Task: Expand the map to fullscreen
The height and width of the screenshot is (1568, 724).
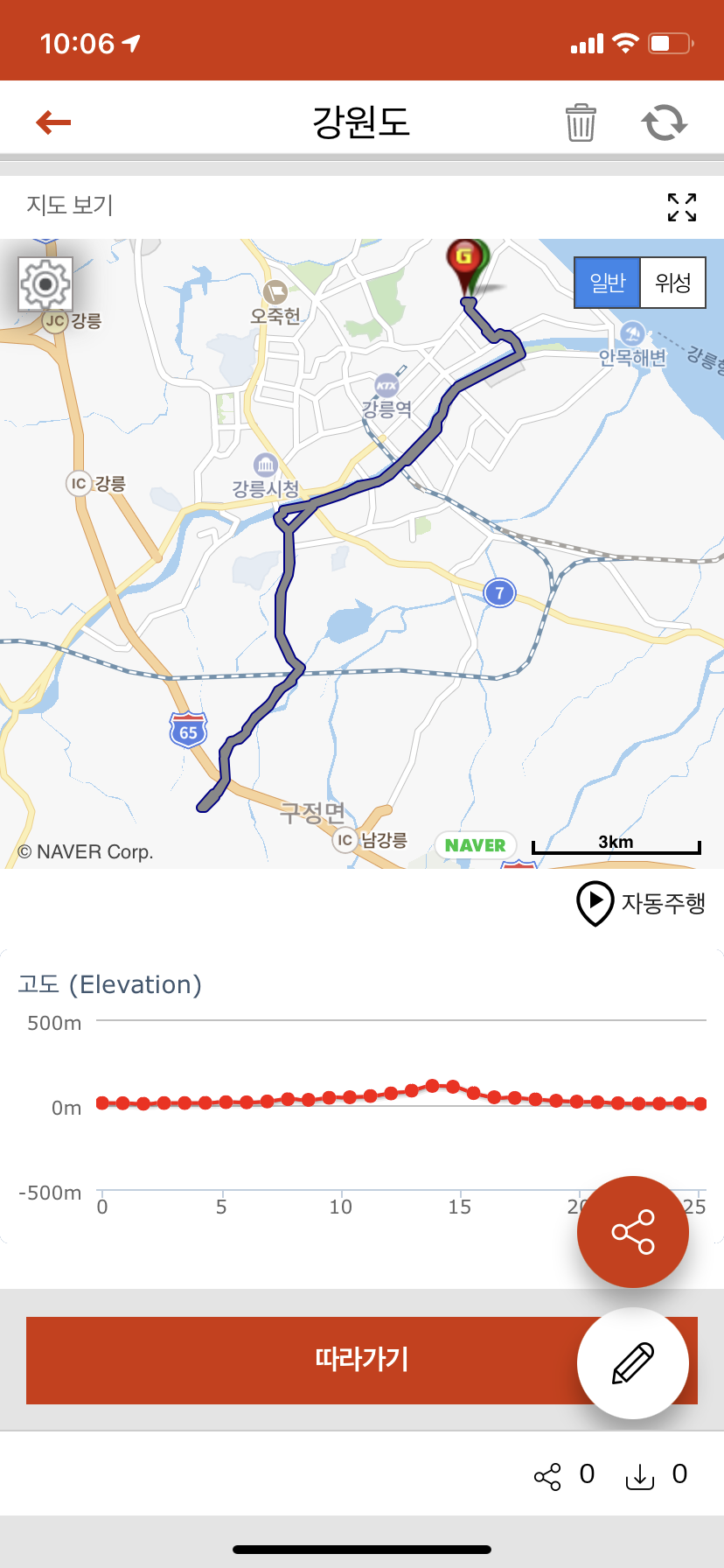Action: [682, 207]
